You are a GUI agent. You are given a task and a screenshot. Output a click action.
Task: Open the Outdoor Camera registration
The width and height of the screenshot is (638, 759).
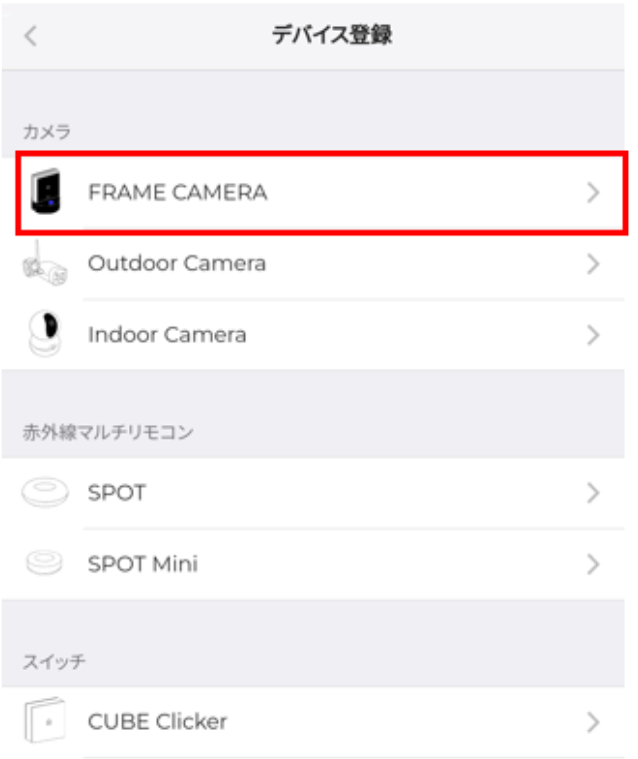pos(320,264)
